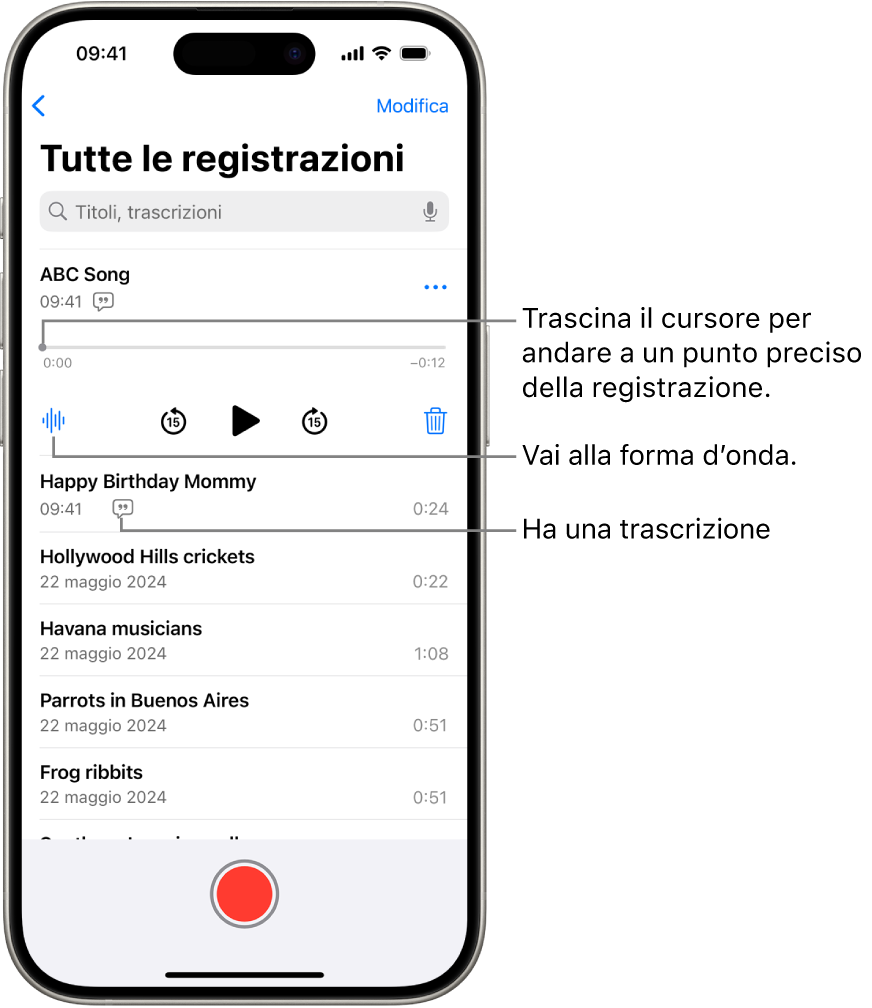Tap the playback position slider
Viewport: 872px width, 1008px height.
click(244, 347)
